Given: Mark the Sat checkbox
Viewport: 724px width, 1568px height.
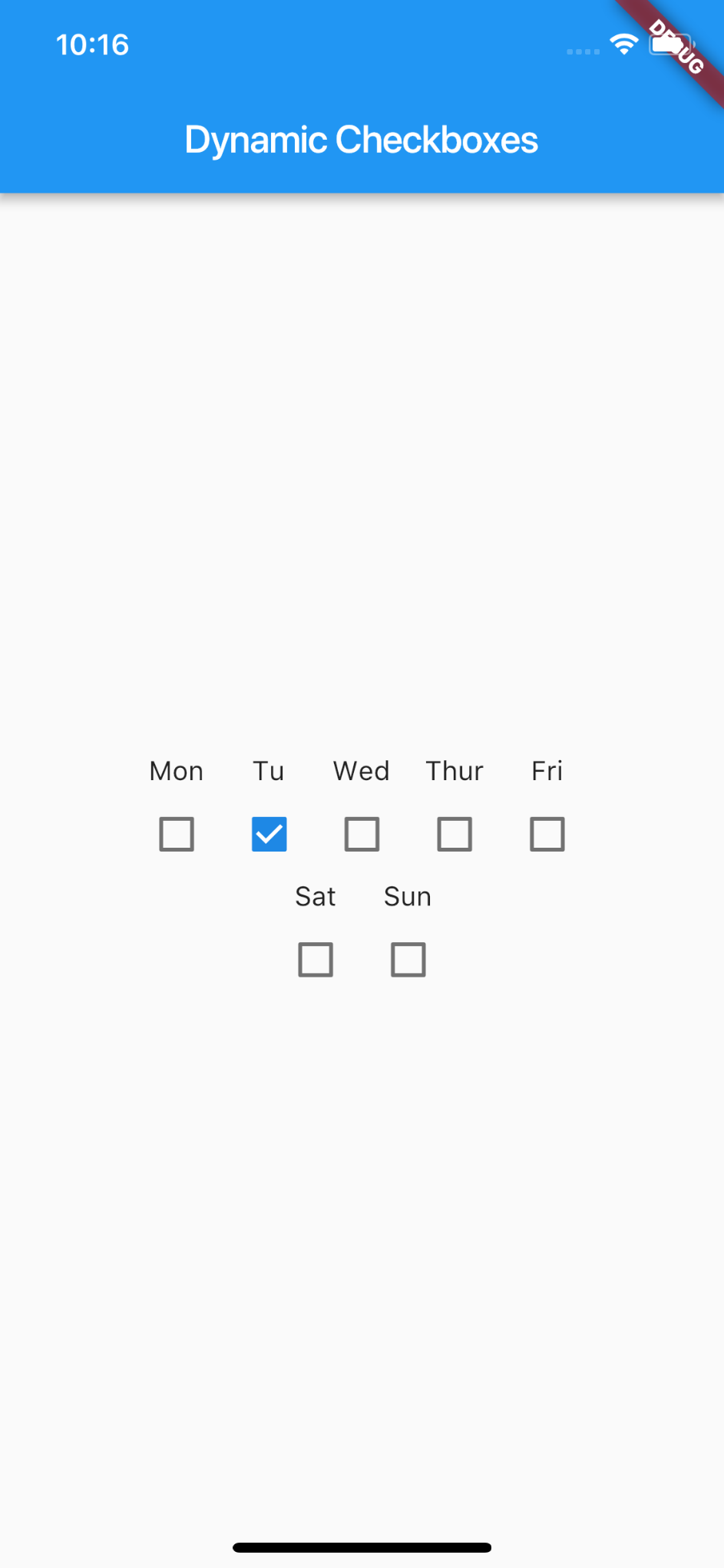Looking at the screenshot, I should (316, 960).
